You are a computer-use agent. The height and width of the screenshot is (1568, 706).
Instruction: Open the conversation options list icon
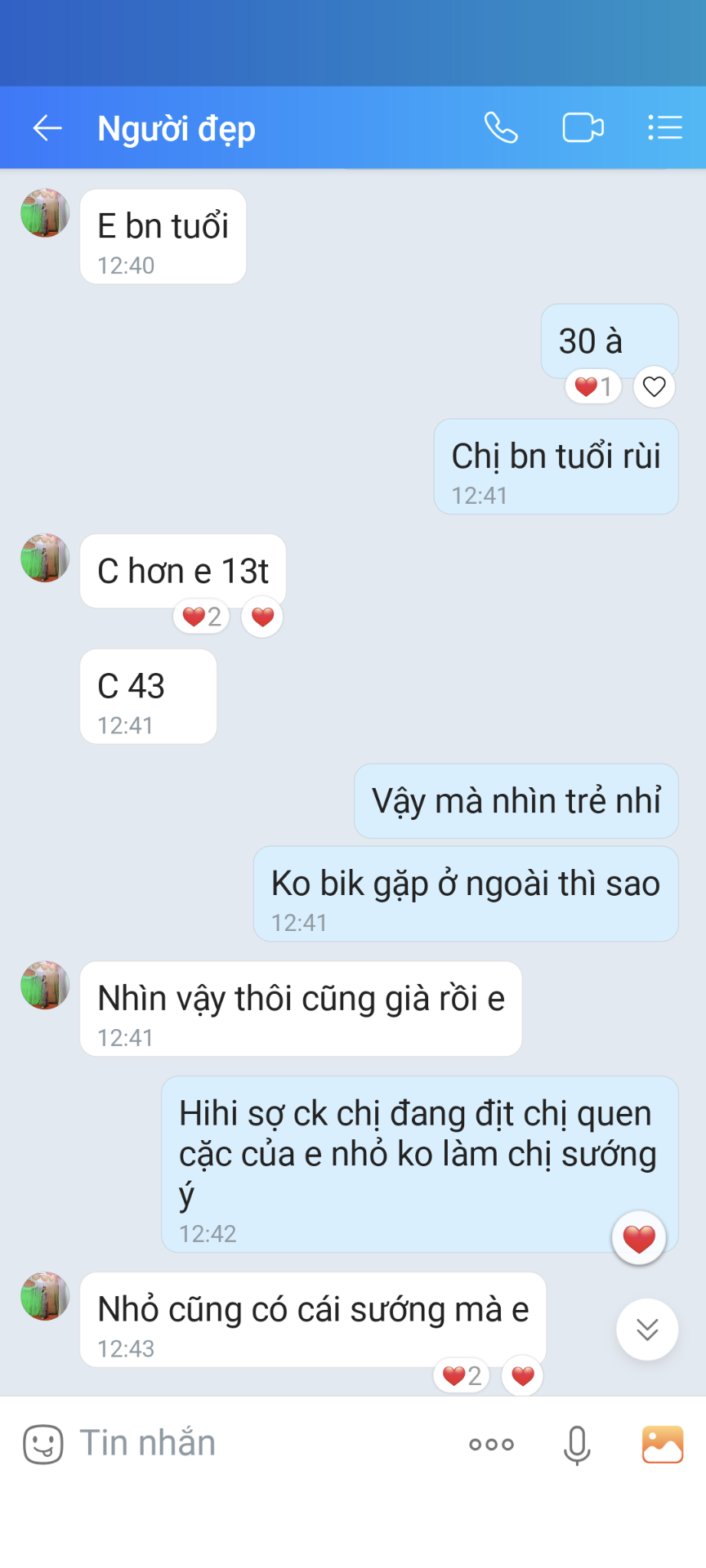pyautogui.click(x=664, y=127)
